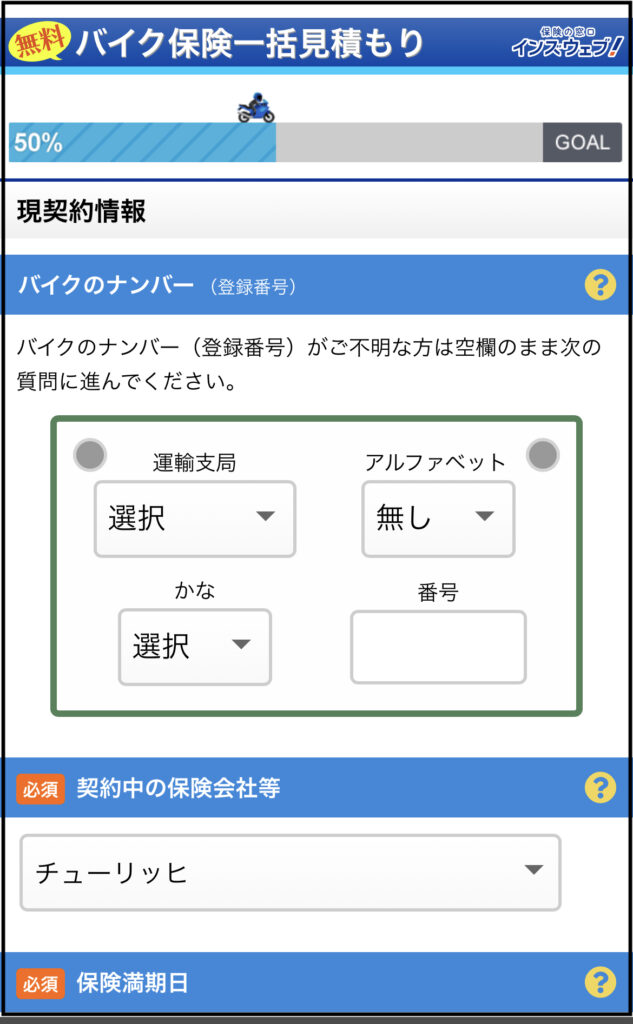633x1024 pixels.
Task: Open help for 保険満期日
Action: (x=600, y=982)
